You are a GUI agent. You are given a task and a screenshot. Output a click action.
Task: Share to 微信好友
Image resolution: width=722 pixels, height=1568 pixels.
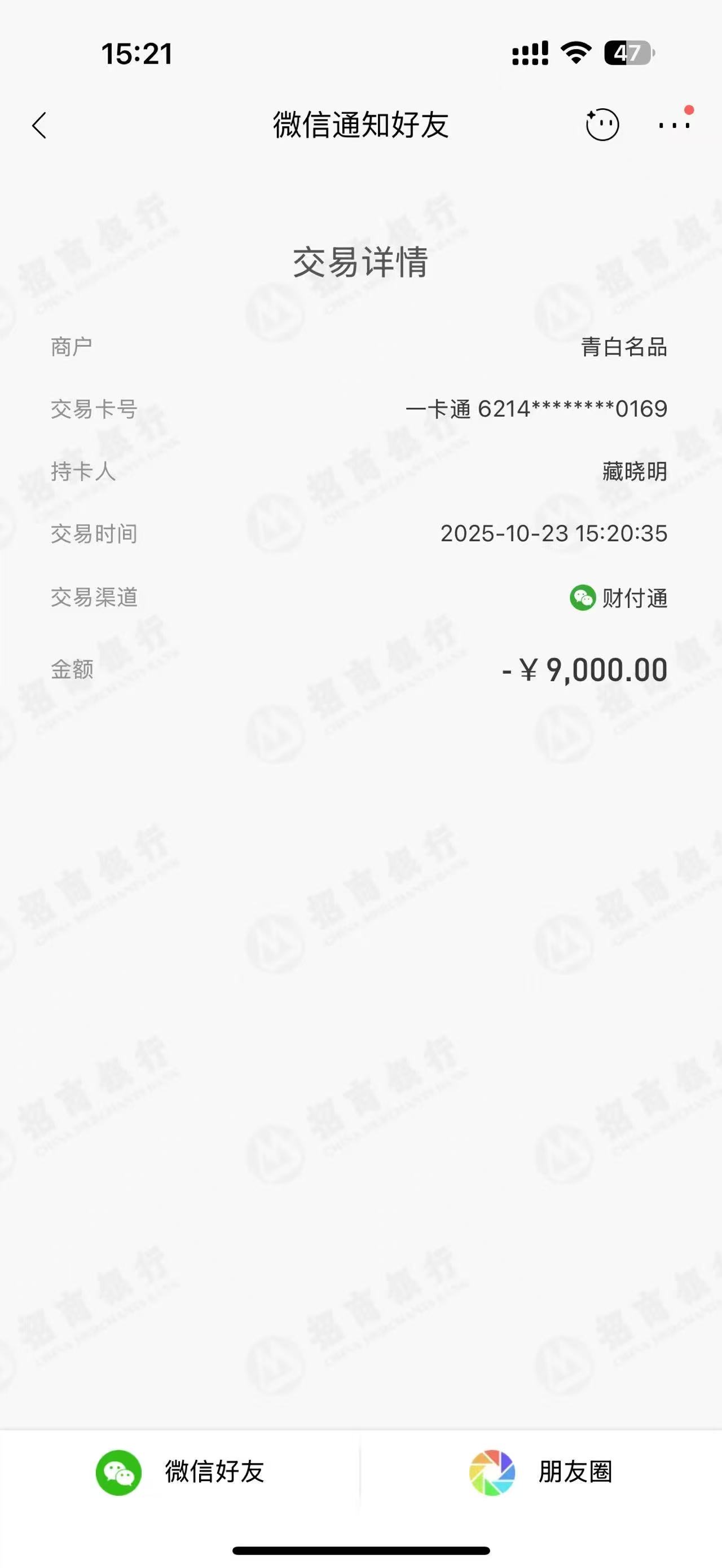click(180, 1472)
